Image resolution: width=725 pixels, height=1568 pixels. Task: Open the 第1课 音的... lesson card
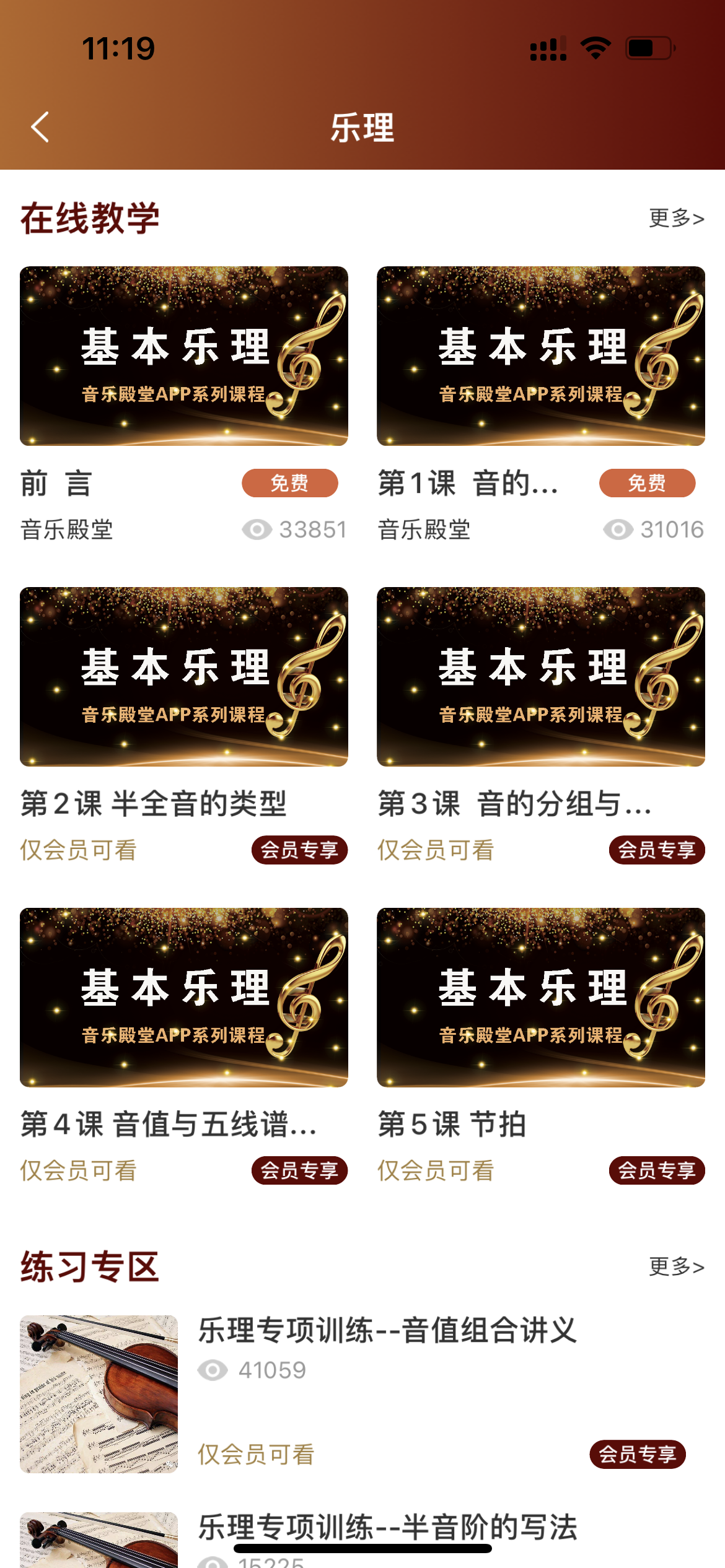pos(541,406)
